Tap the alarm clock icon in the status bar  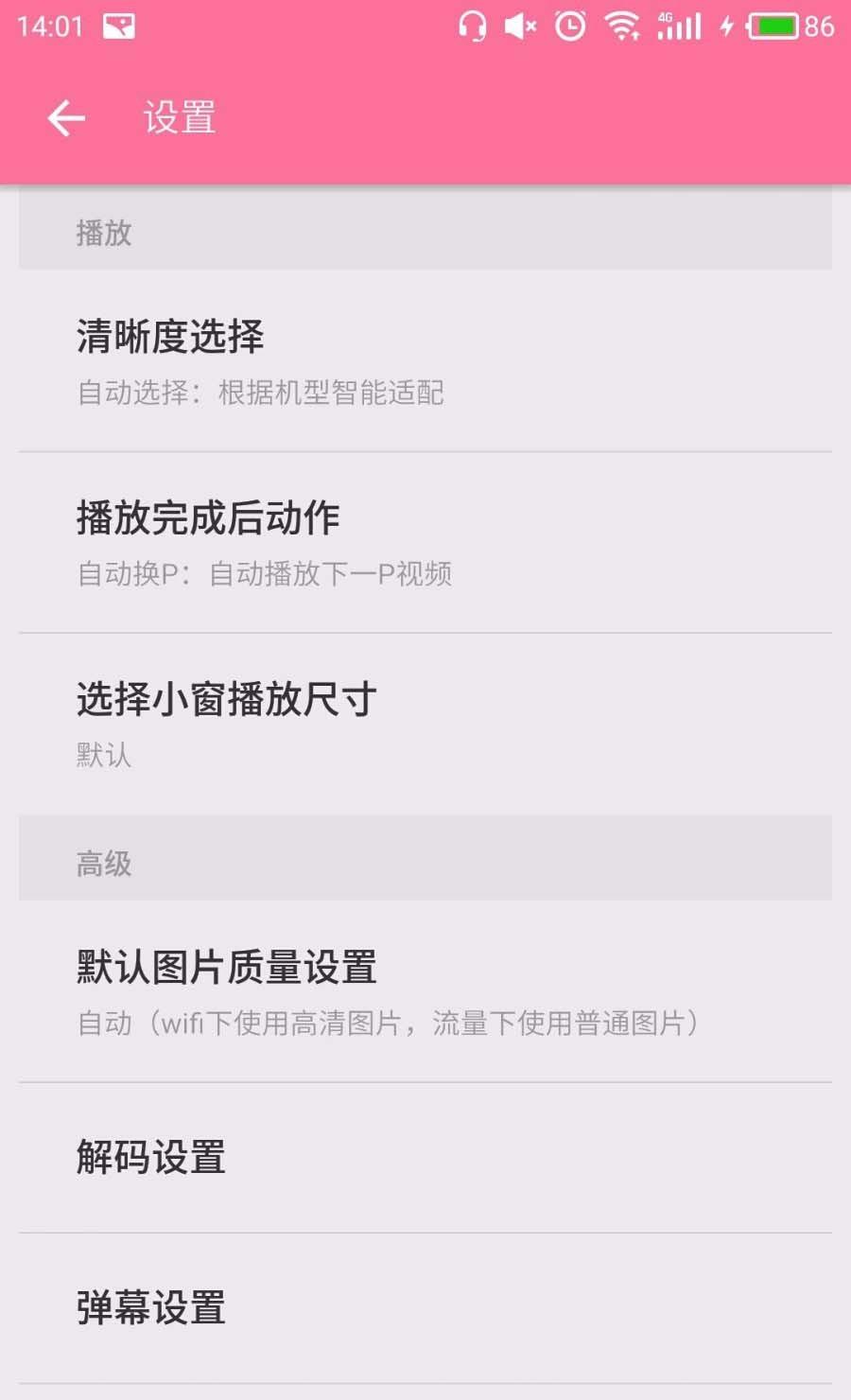[570, 26]
